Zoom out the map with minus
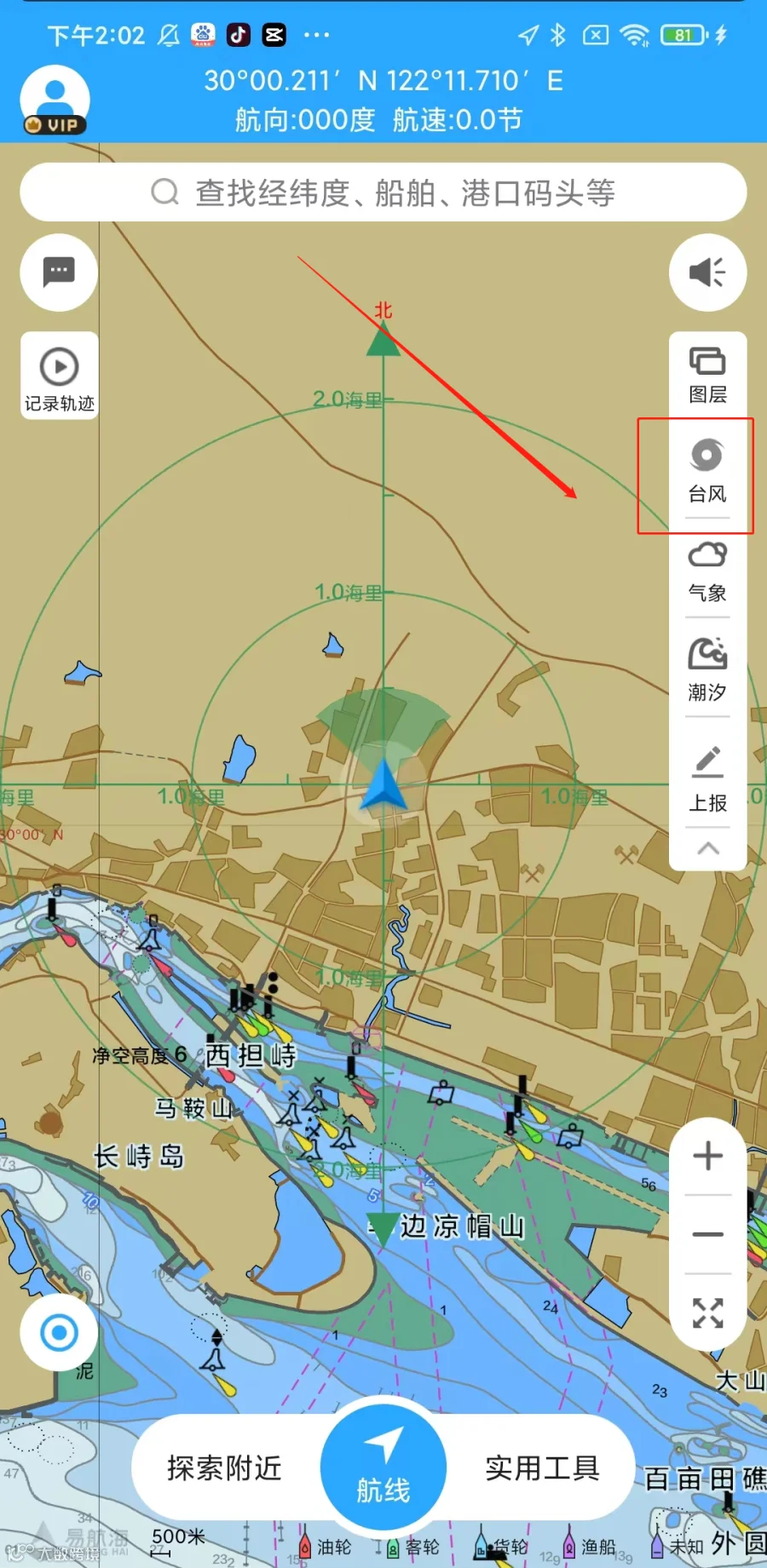The height and width of the screenshot is (1568, 767). [x=708, y=1234]
